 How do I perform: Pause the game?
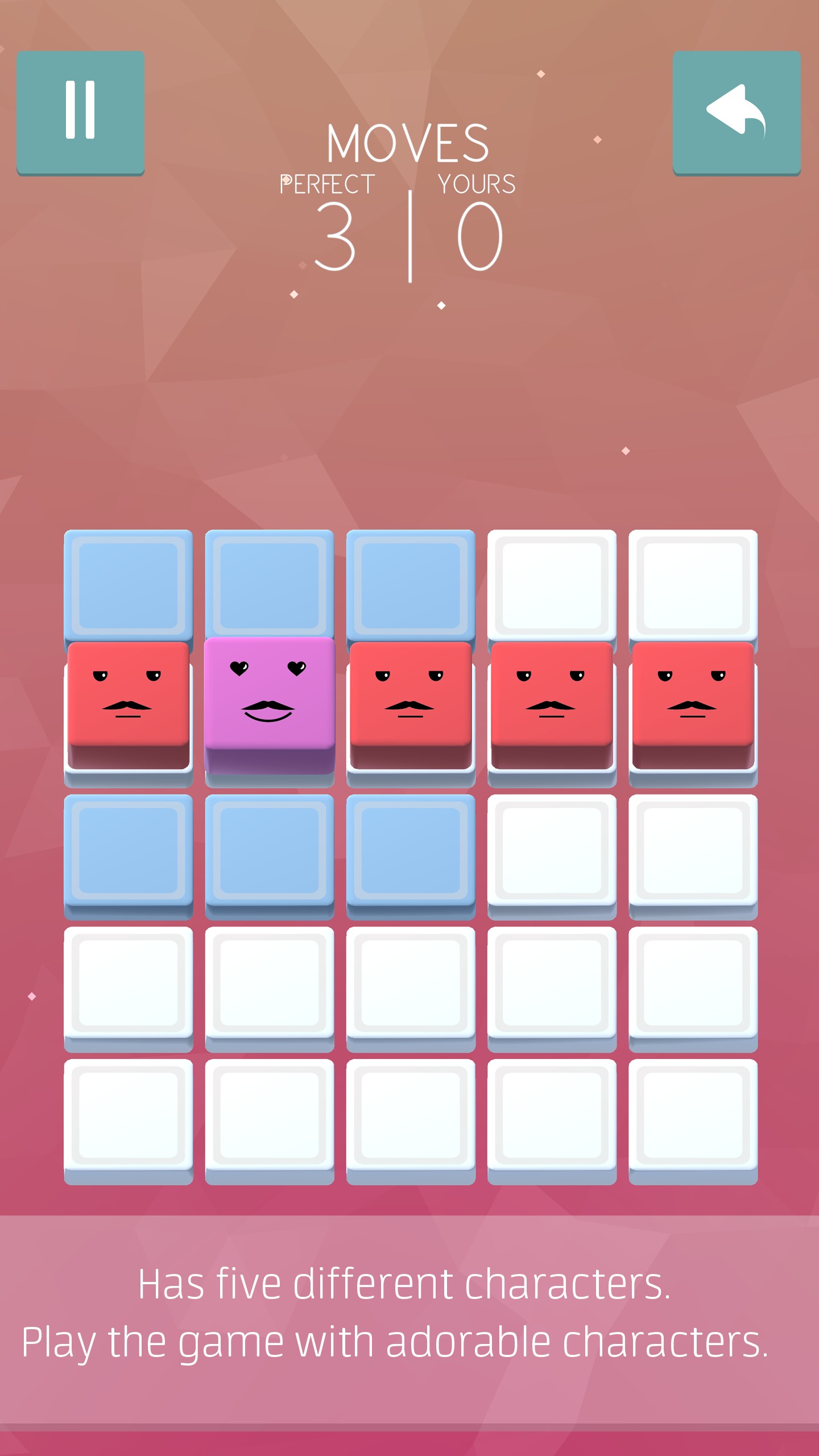pyautogui.click(x=80, y=111)
